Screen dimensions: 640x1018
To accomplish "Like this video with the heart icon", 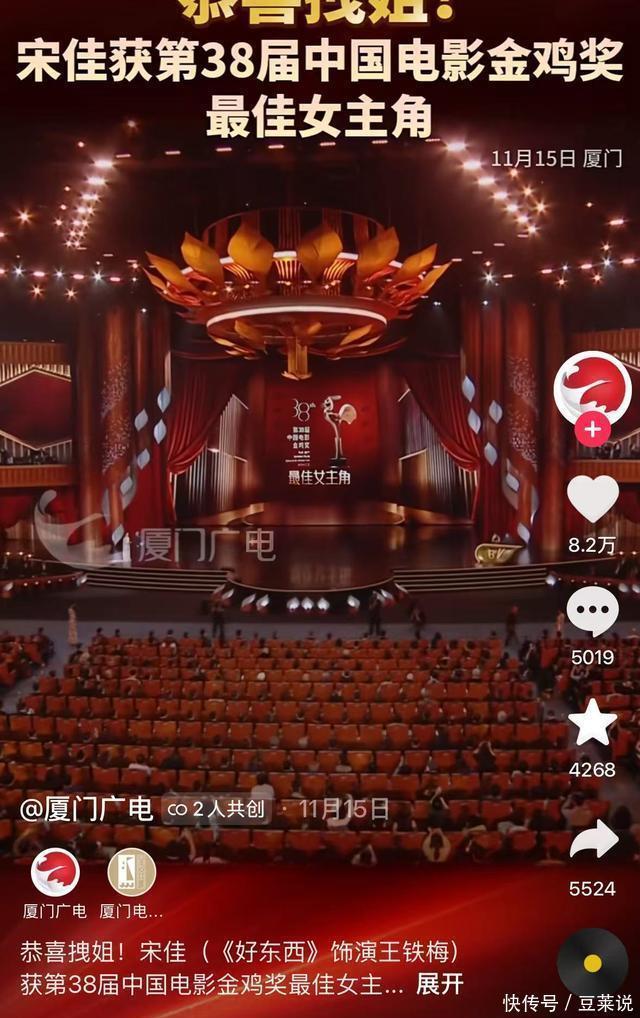I will pyautogui.click(x=592, y=499).
